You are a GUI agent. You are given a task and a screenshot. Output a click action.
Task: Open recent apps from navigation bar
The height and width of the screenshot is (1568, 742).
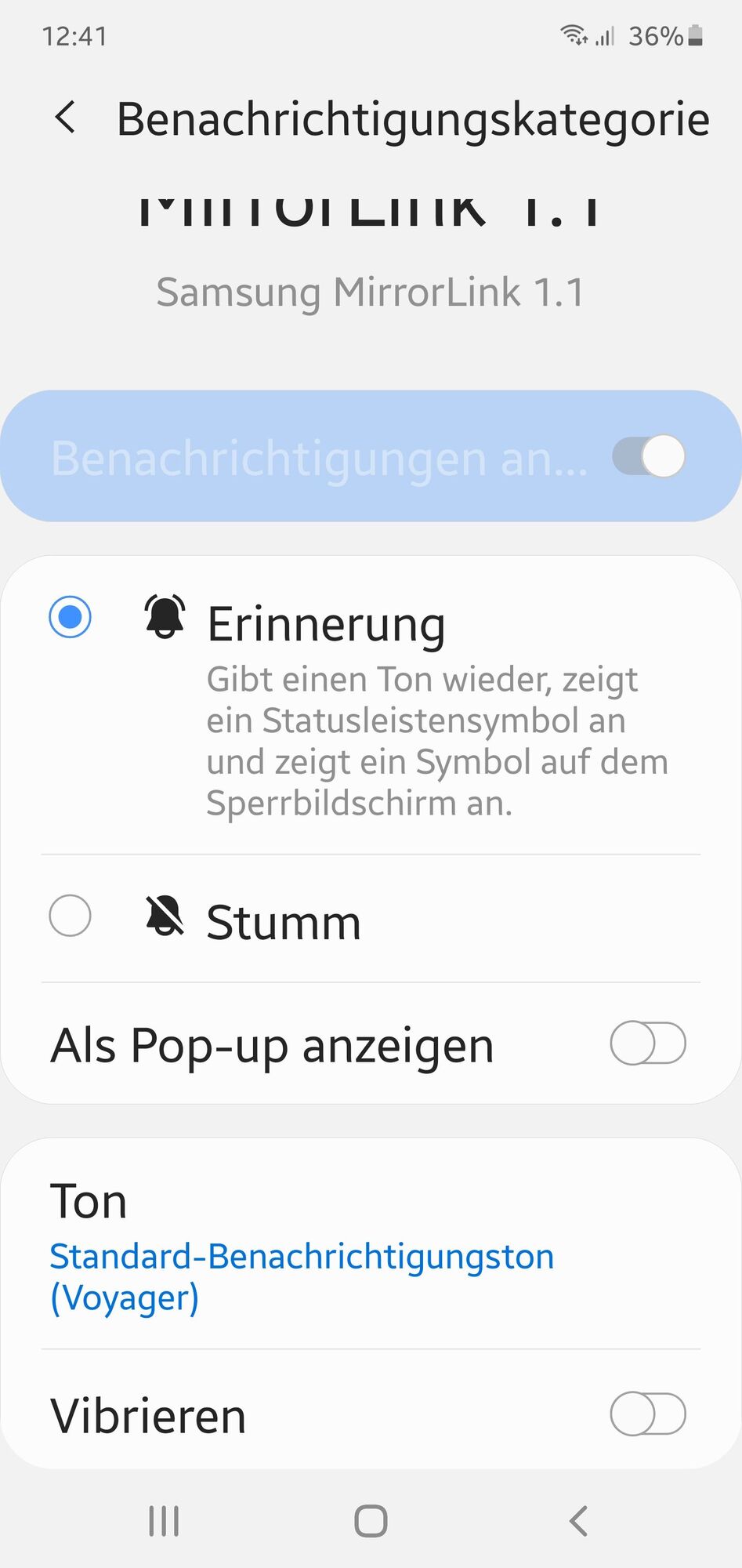click(164, 1521)
